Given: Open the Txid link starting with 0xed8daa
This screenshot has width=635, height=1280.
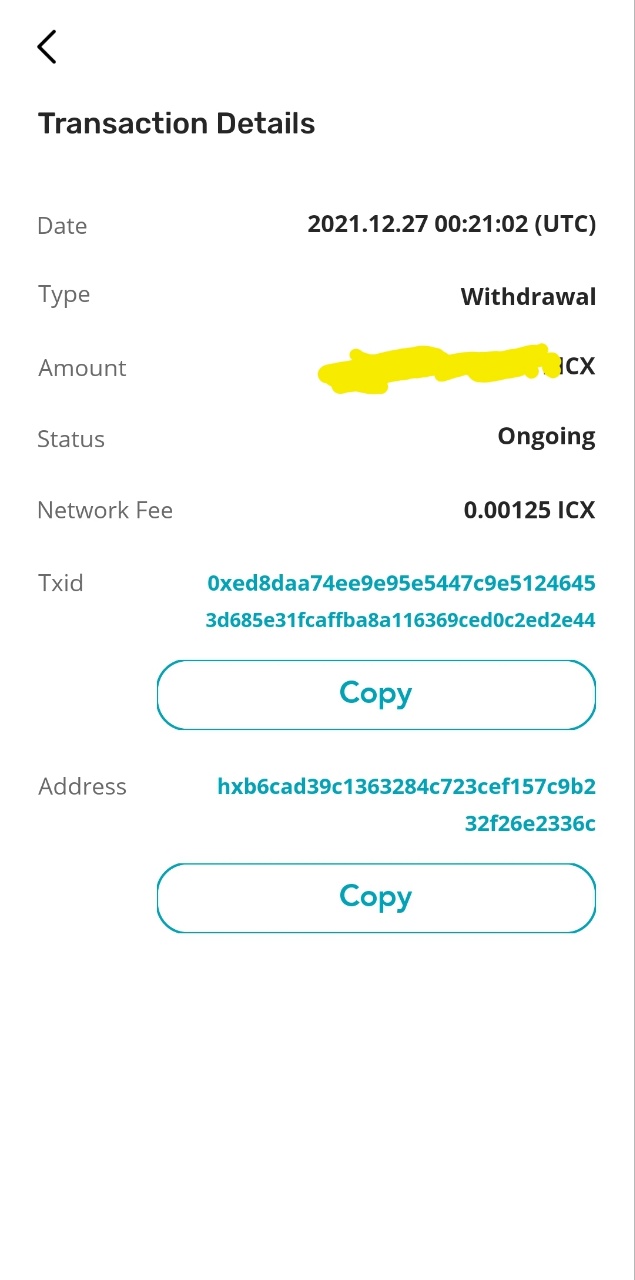Looking at the screenshot, I should pos(400,601).
